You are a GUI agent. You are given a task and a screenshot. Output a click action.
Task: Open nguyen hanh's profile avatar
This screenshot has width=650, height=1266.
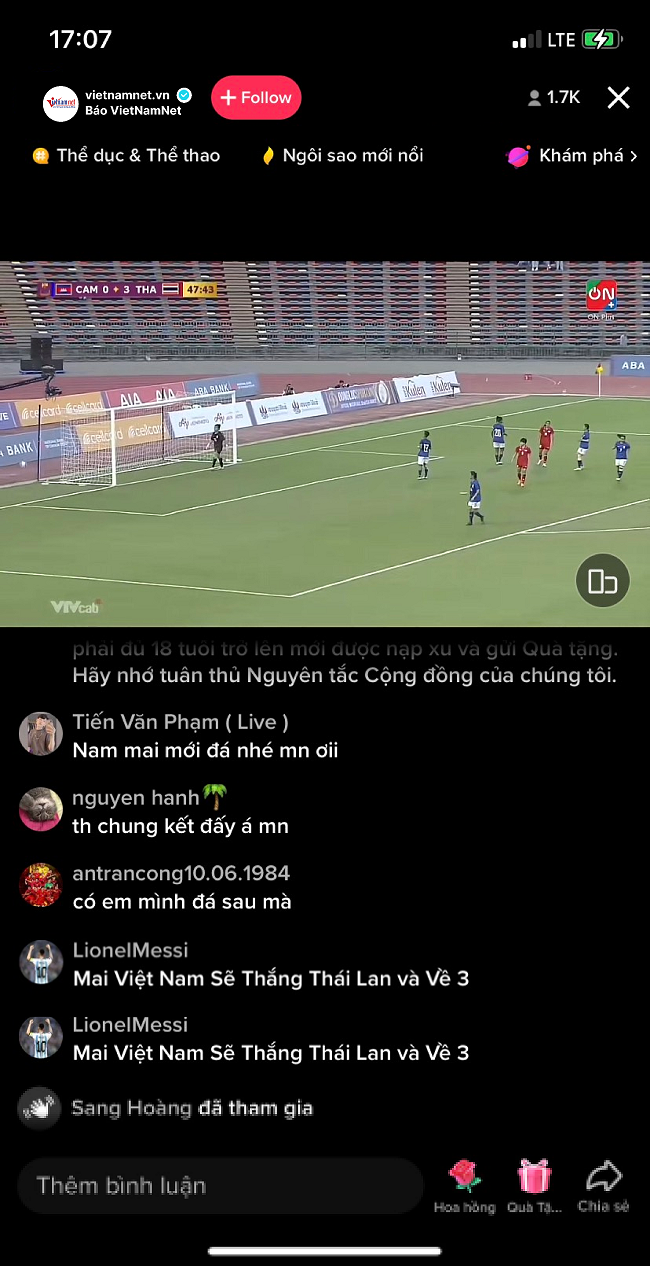pyautogui.click(x=41, y=809)
